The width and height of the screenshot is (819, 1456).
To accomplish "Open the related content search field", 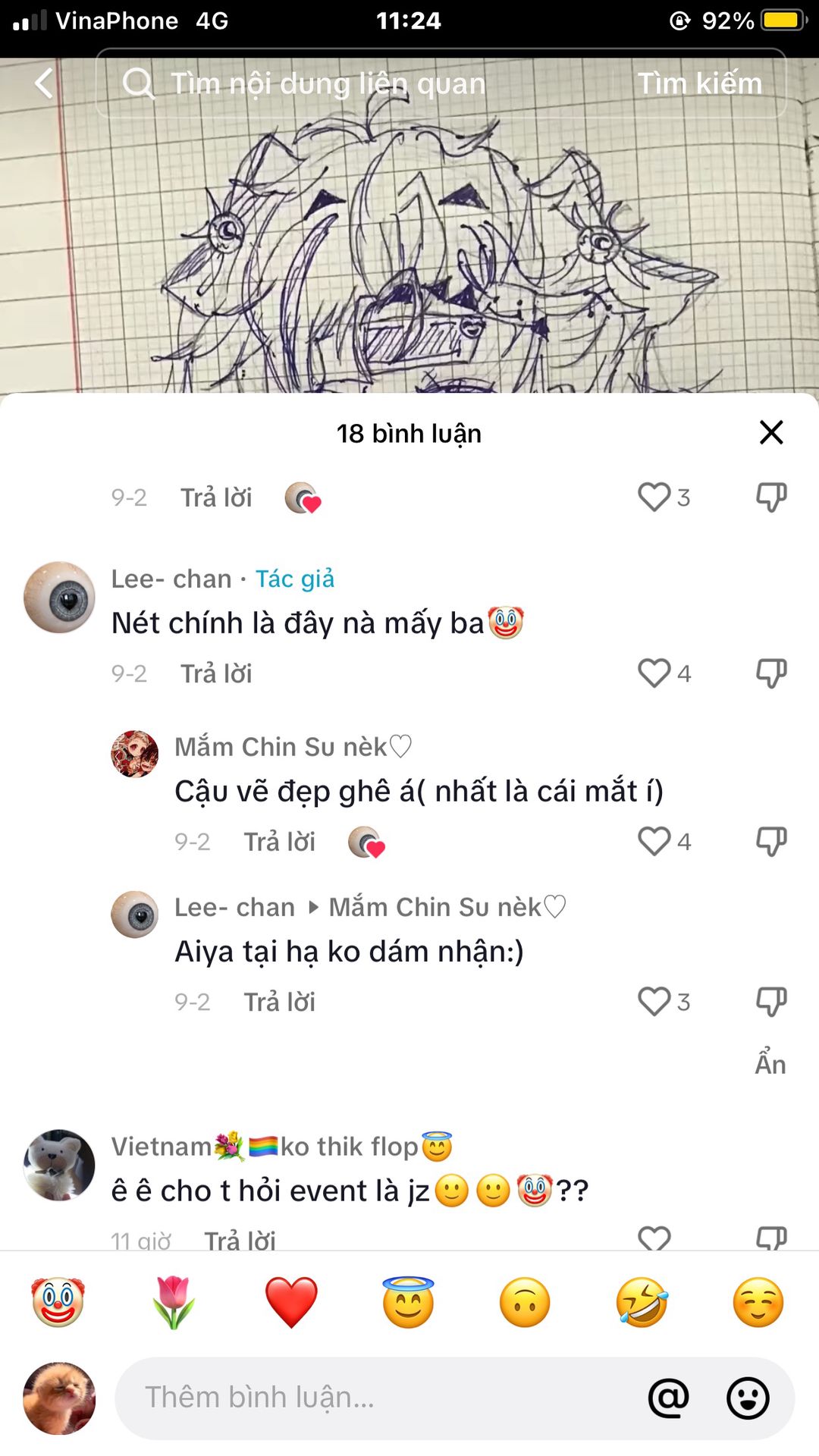I will (356, 83).
